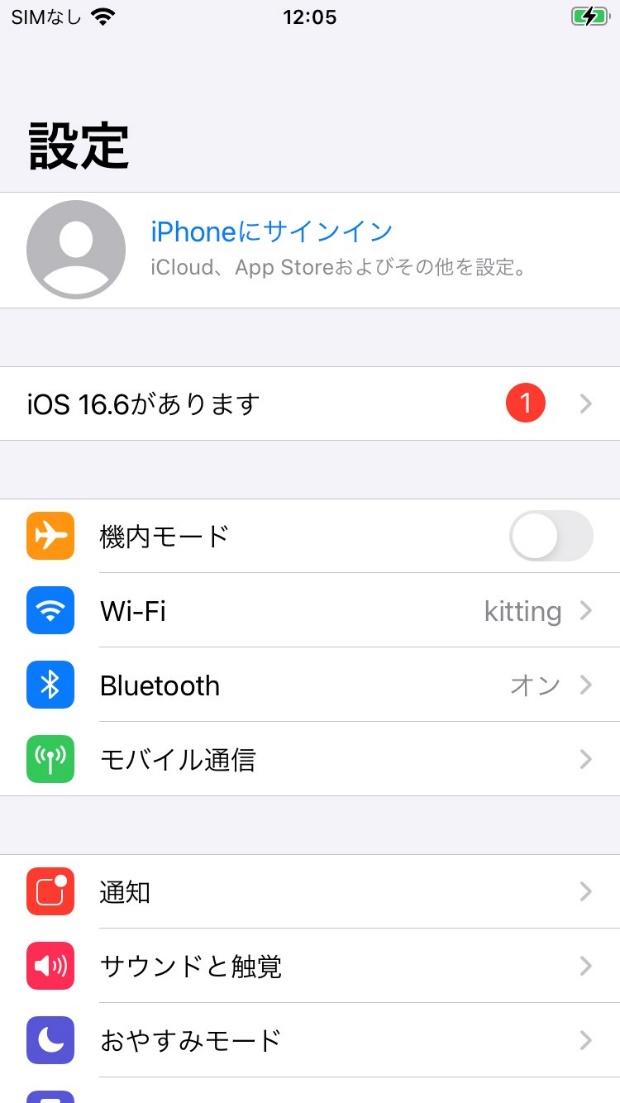This screenshot has height=1103, width=620.
Task: Open モバイル通信 settings
Action: point(310,759)
